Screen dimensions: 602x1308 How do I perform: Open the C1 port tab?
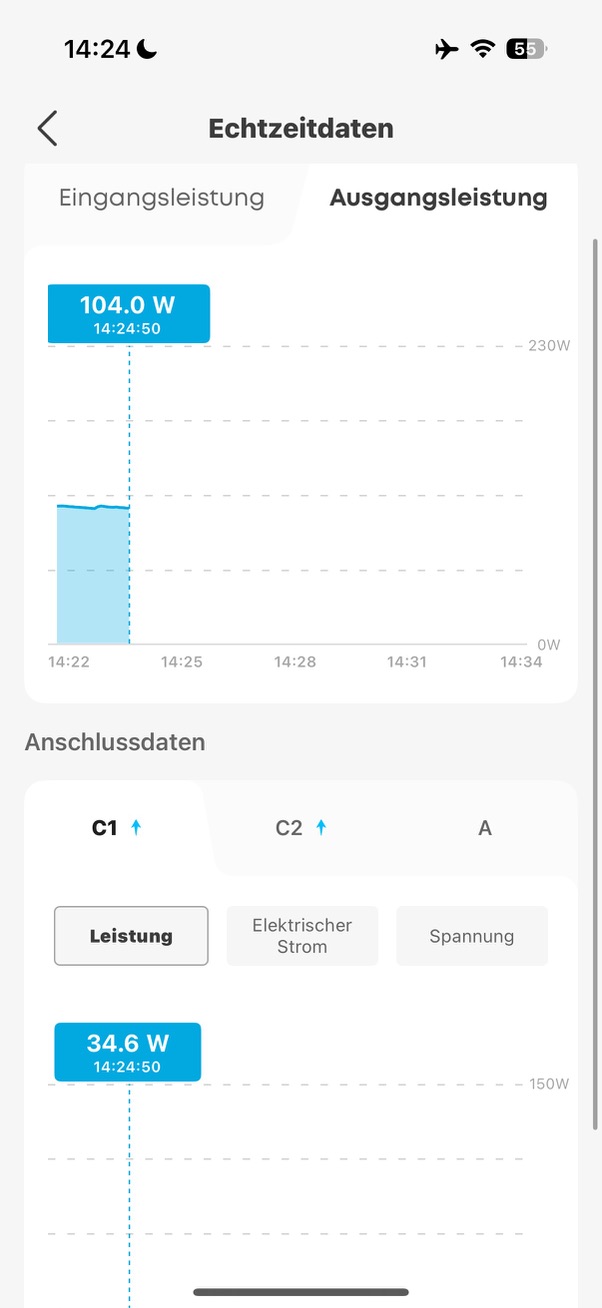coord(117,828)
